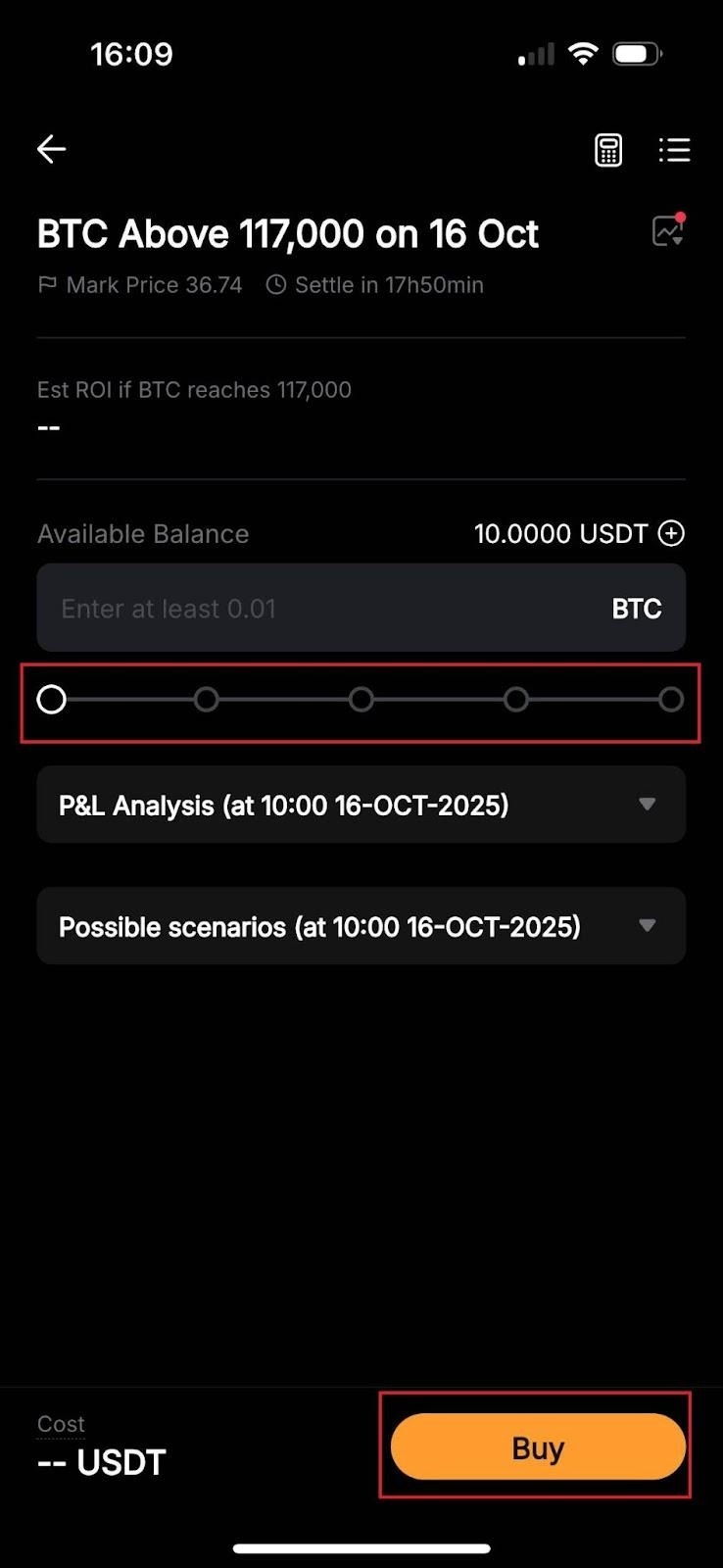This screenshot has height=1568, width=723.
Task: Open the price chart icon
Action: [x=668, y=231]
